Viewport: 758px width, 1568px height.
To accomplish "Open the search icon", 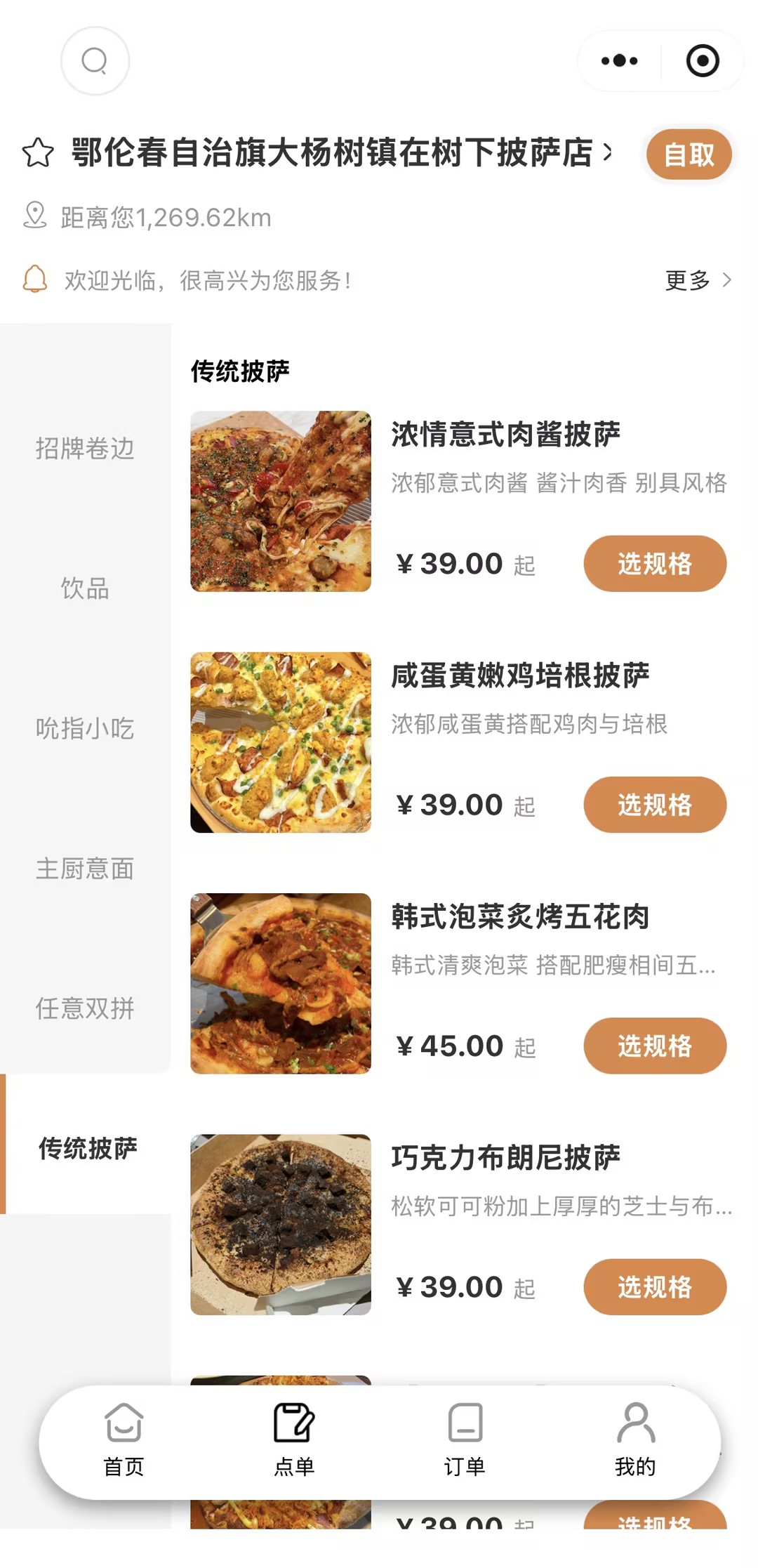I will click(x=95, y=61).
